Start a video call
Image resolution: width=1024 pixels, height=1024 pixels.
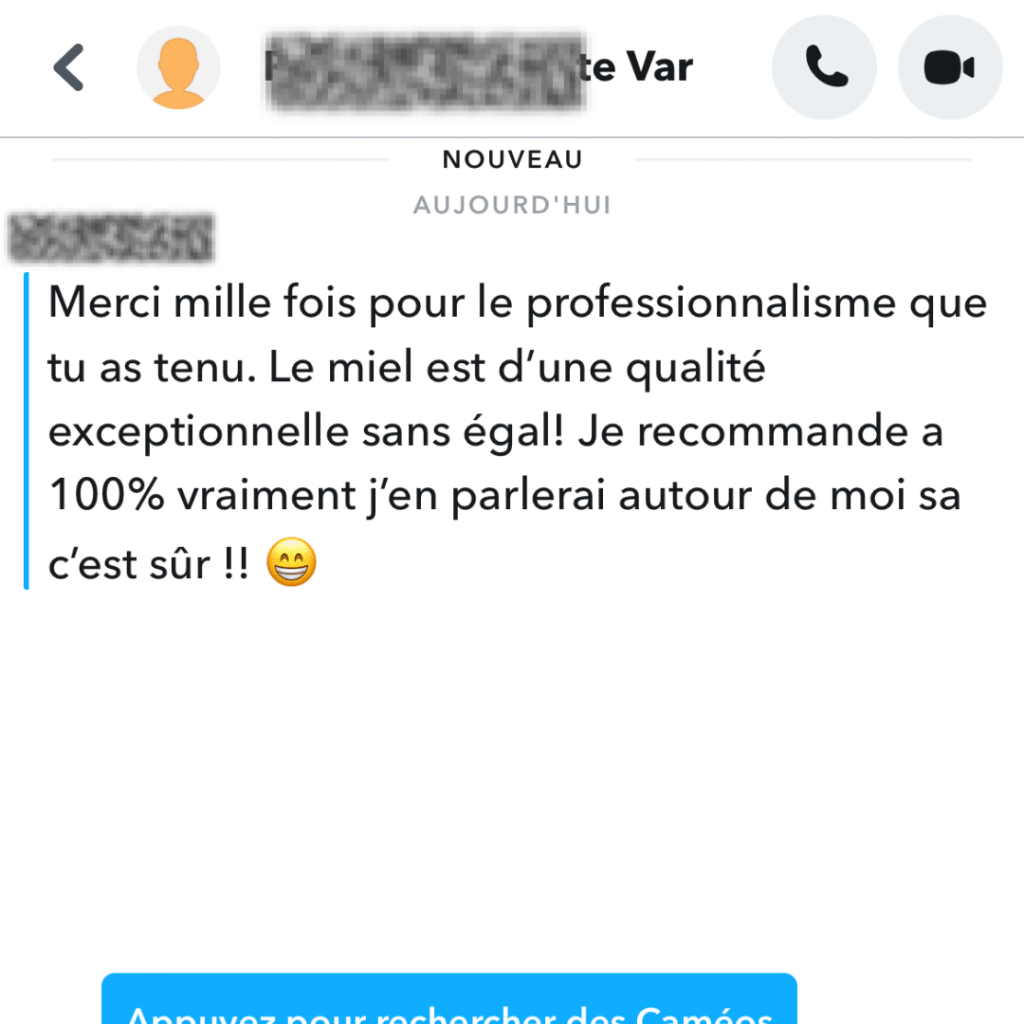pyautogui.click(x=949, y=68)
